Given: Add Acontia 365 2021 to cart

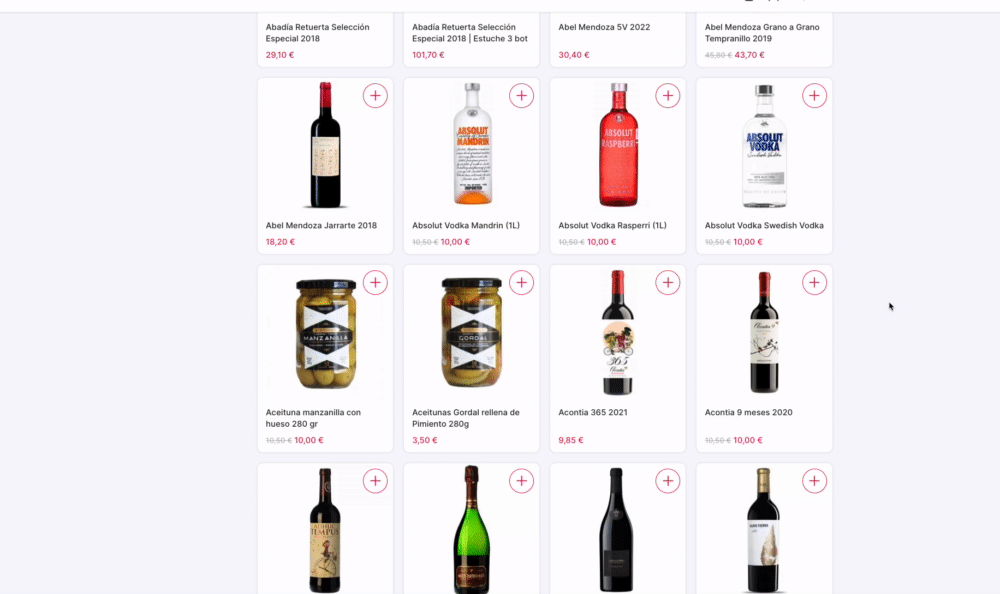Looking at the screenshot, I should point(668,283).
